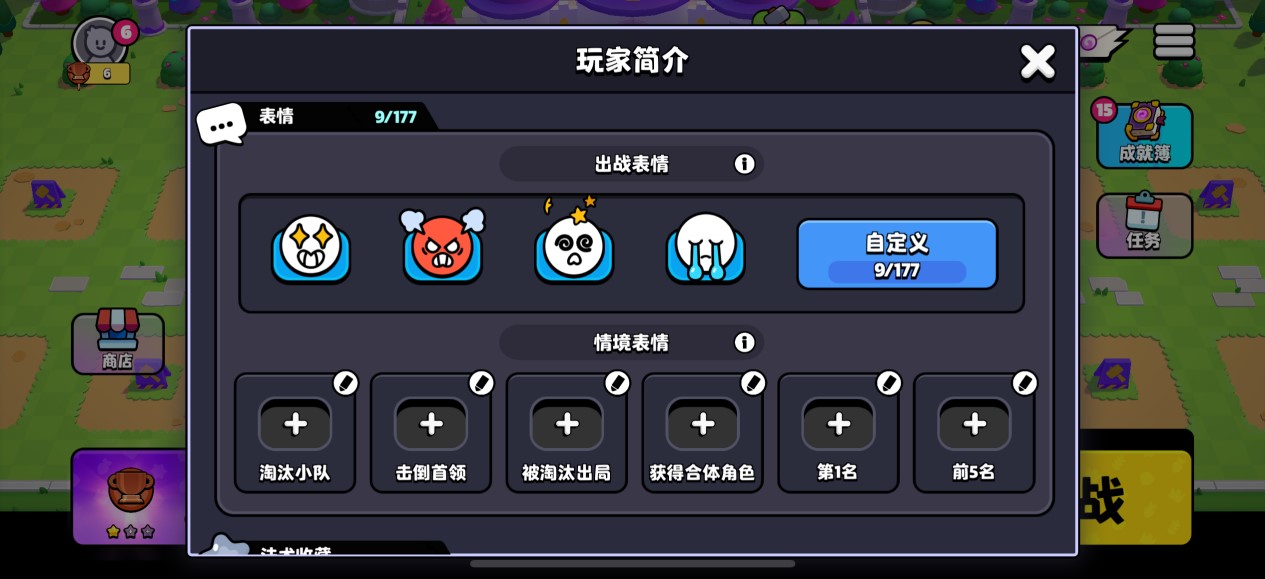
Task: Add an emote for 被淘汰出局
Action: pos(567,425)
